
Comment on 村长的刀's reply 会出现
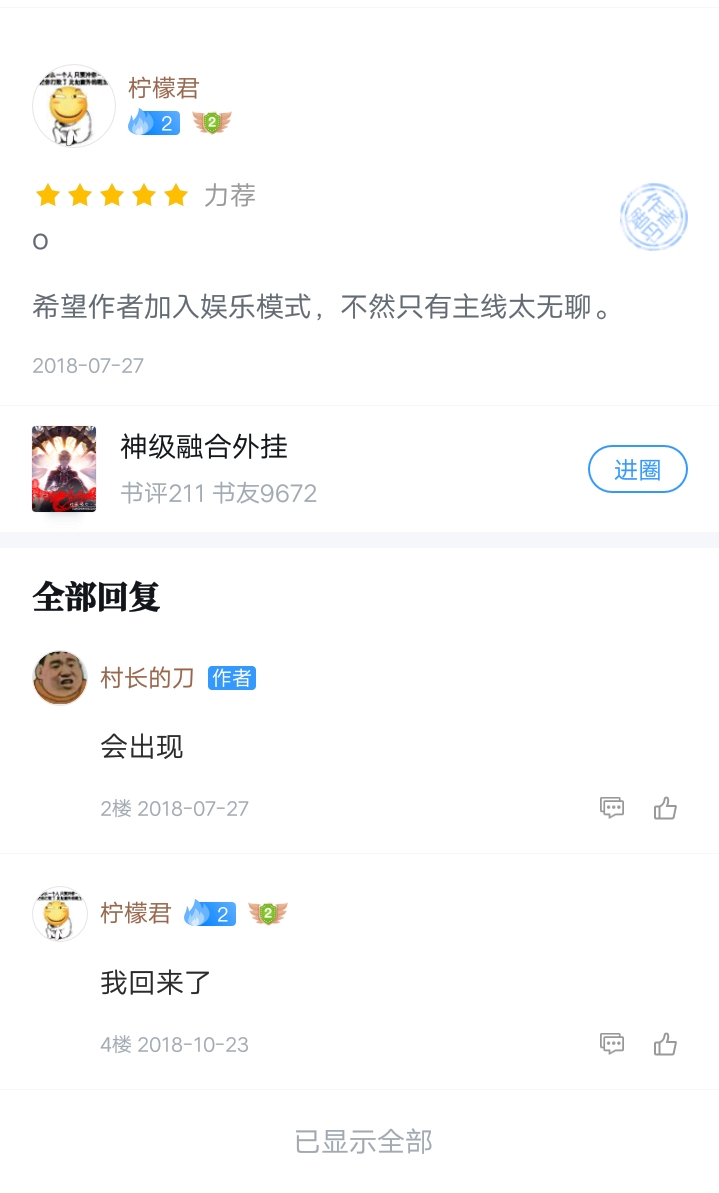(612, 808)
